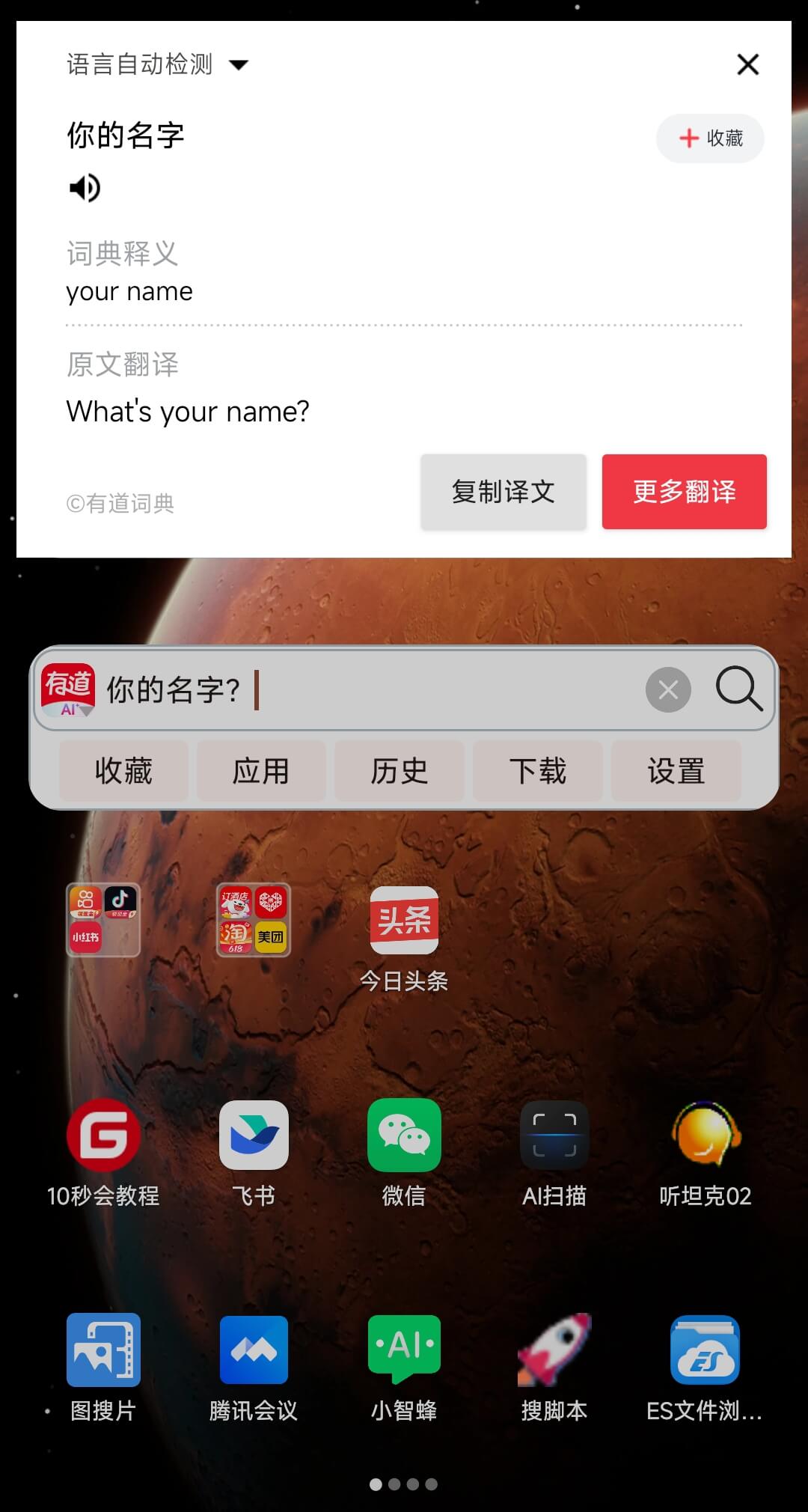Screen dimensions: 808x1512
Task: Switch to the 应用 tab
Action: 261,771
